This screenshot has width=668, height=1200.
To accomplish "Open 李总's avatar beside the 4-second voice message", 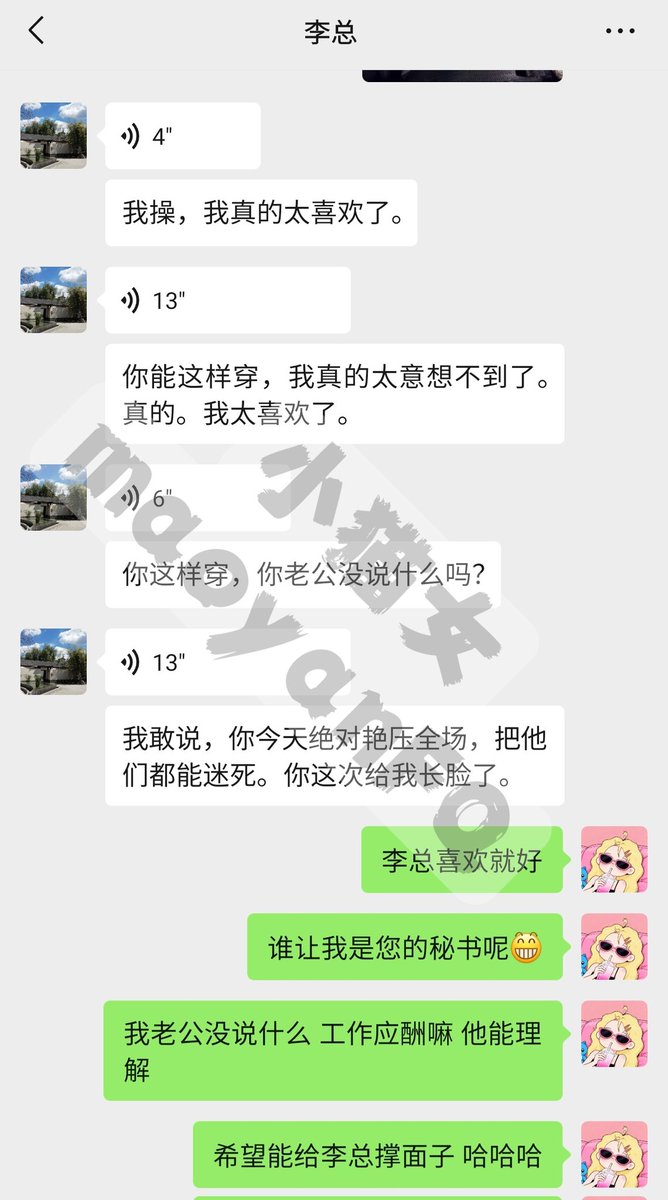I will coord(53,135).
